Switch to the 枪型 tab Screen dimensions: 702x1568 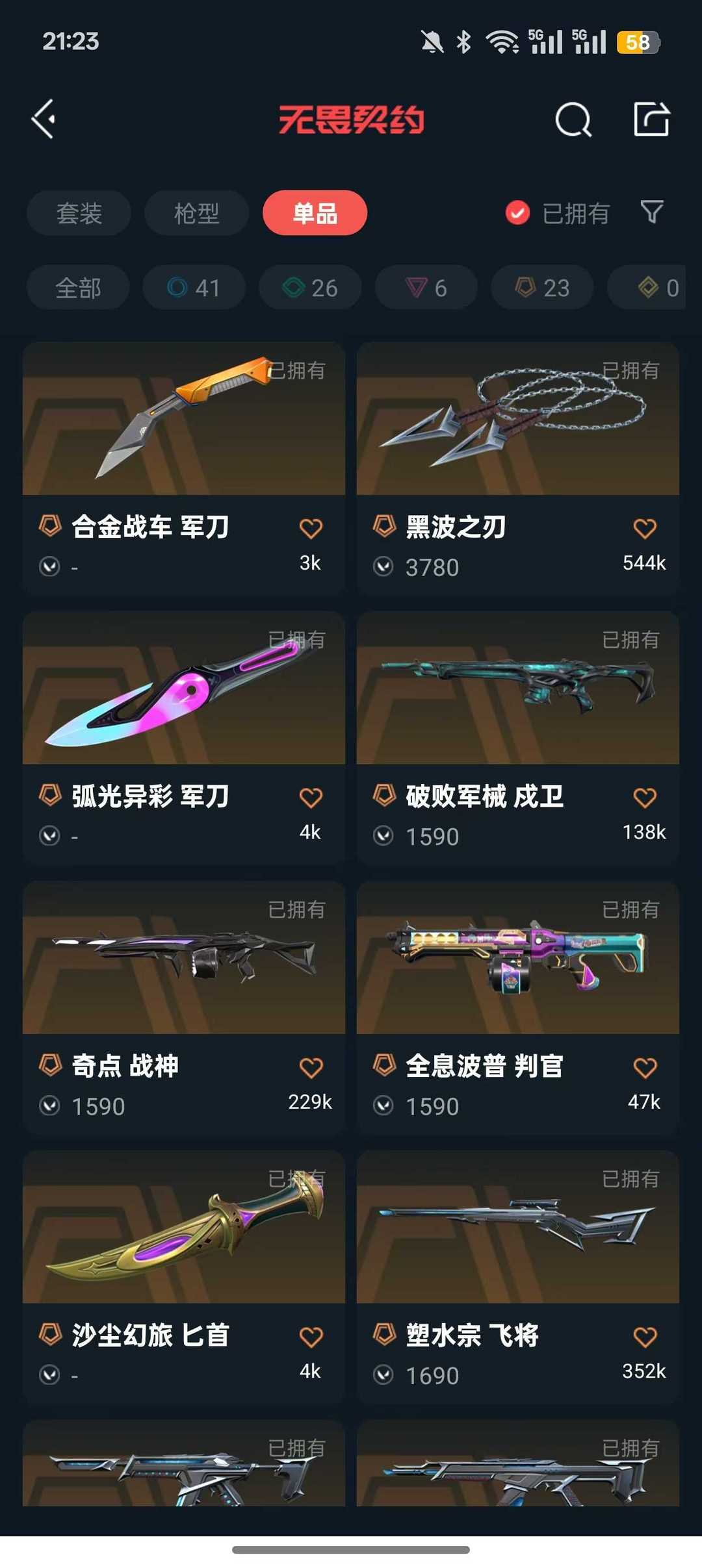[x=196, y=212]
